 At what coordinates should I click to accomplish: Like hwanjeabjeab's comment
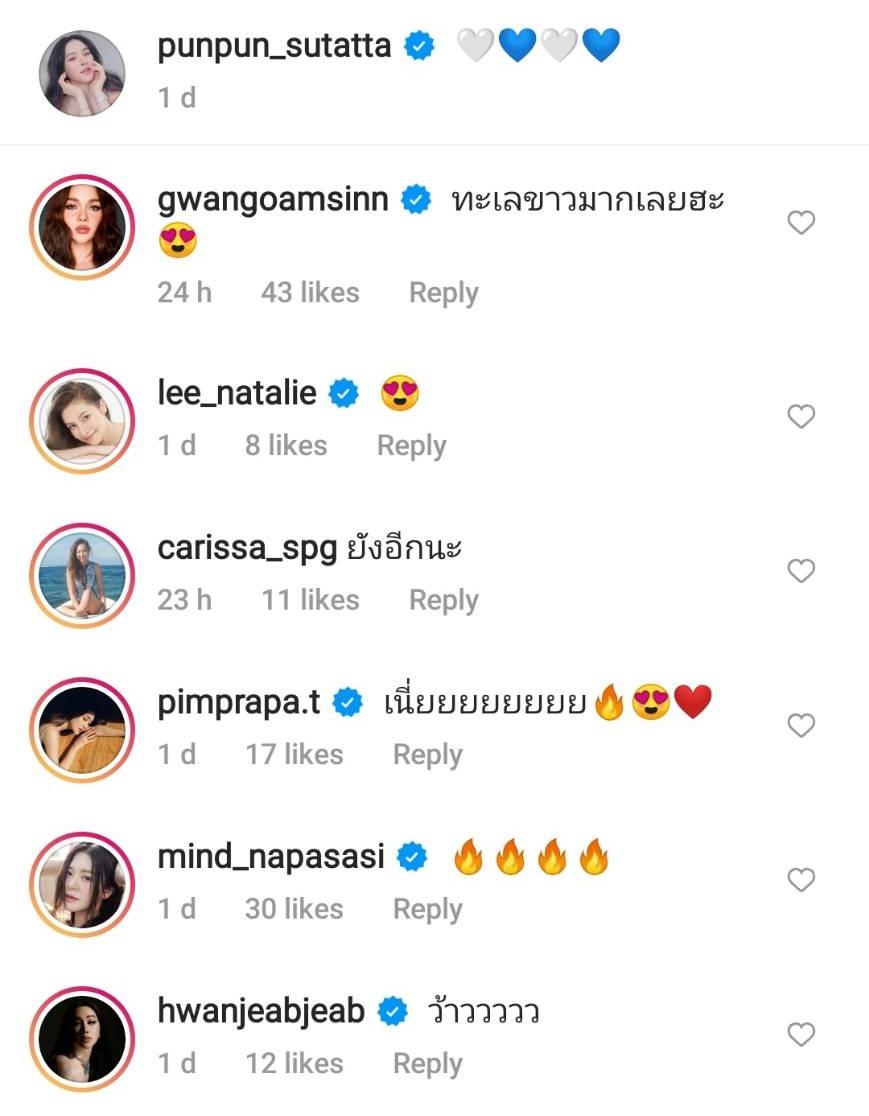[801, 1034]
